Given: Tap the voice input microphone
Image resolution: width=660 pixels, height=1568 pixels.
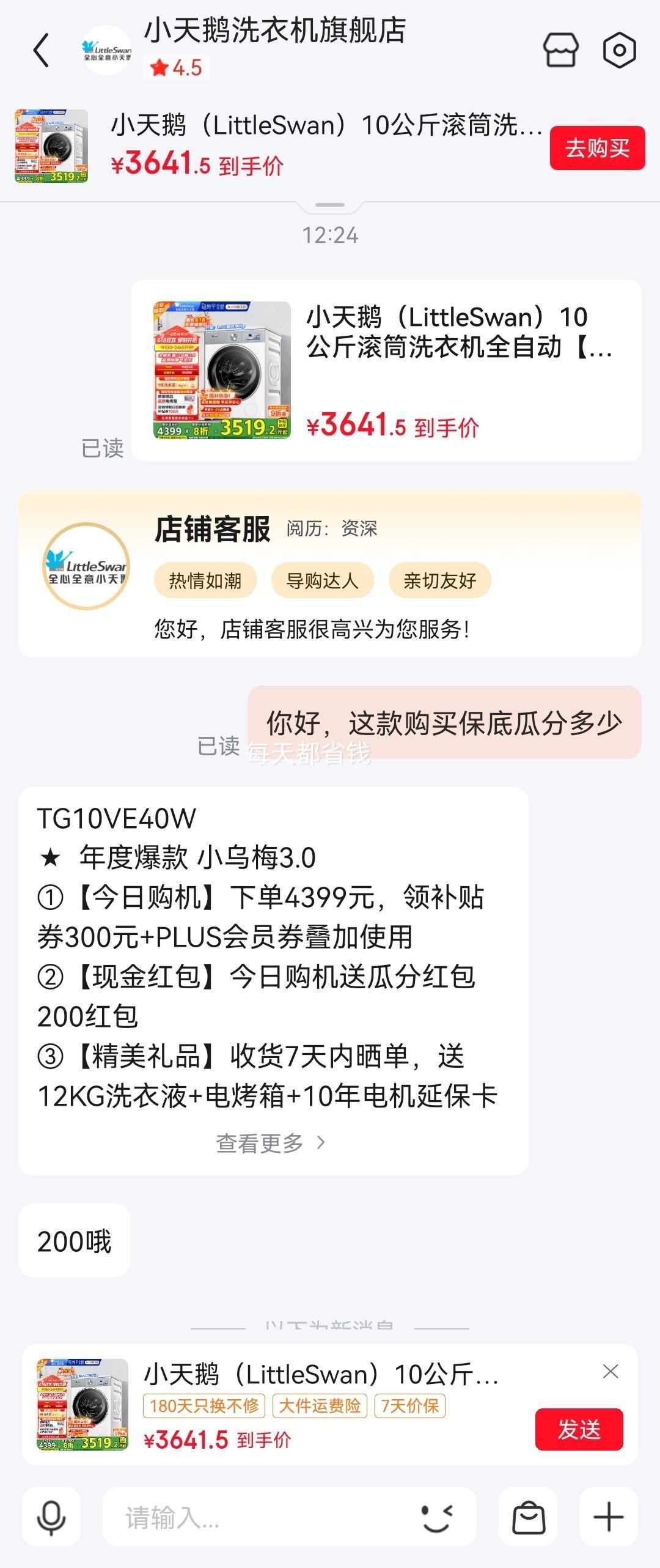Looking at the screenshot, I should pyautogui.click(x=51, y=1517).
